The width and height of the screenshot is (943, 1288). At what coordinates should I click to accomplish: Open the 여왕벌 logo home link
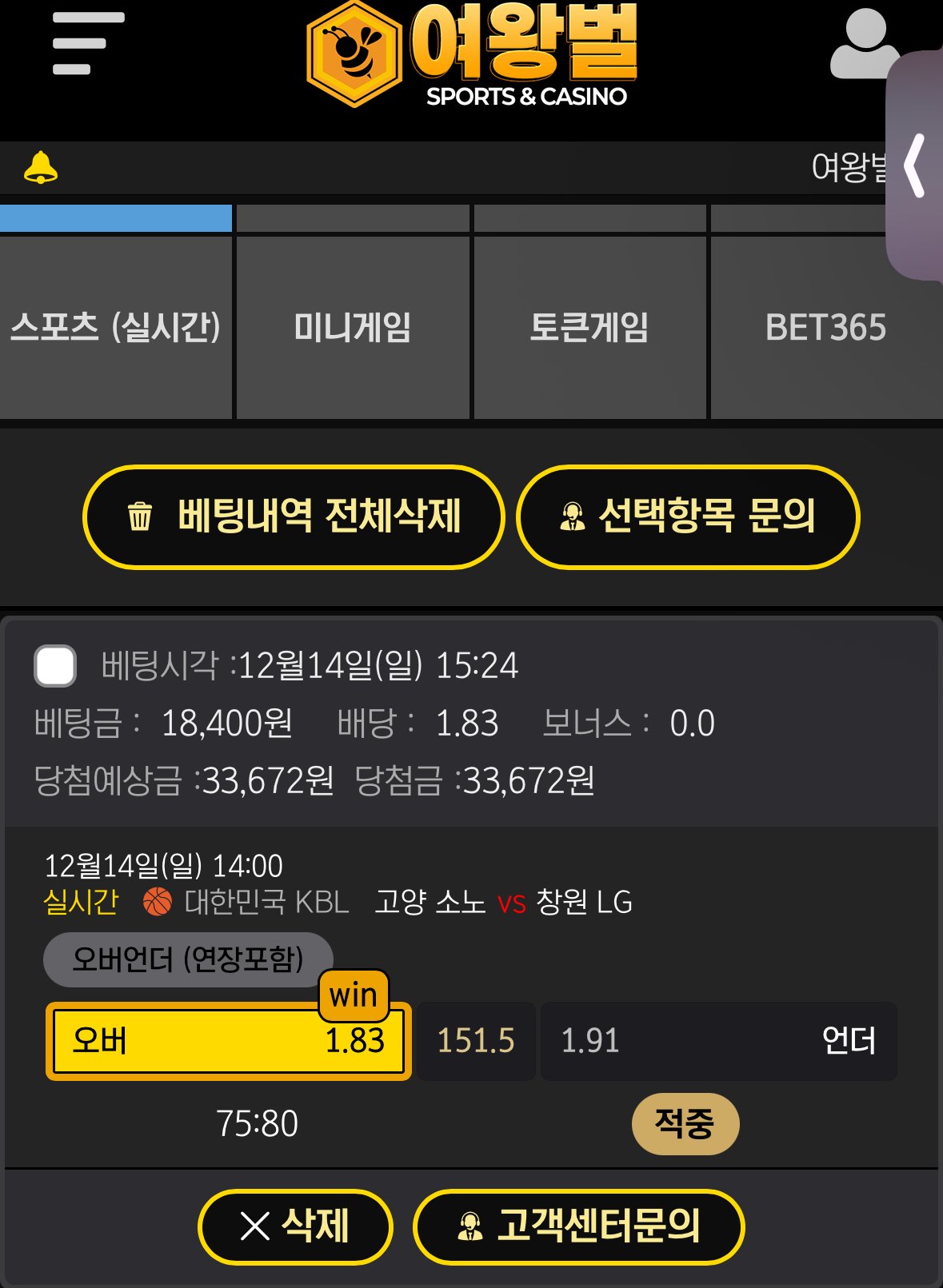[472, 54]
